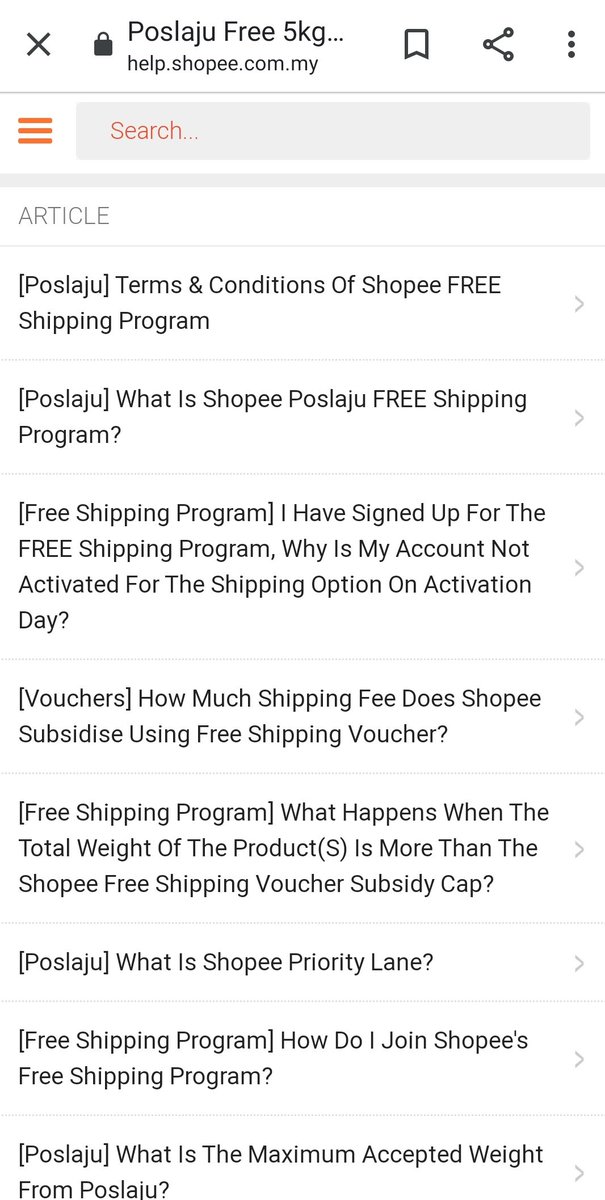
Task: Read How Much Shipping Fee Does Shopee Subsidise
Action: click(x=302, y=716)
